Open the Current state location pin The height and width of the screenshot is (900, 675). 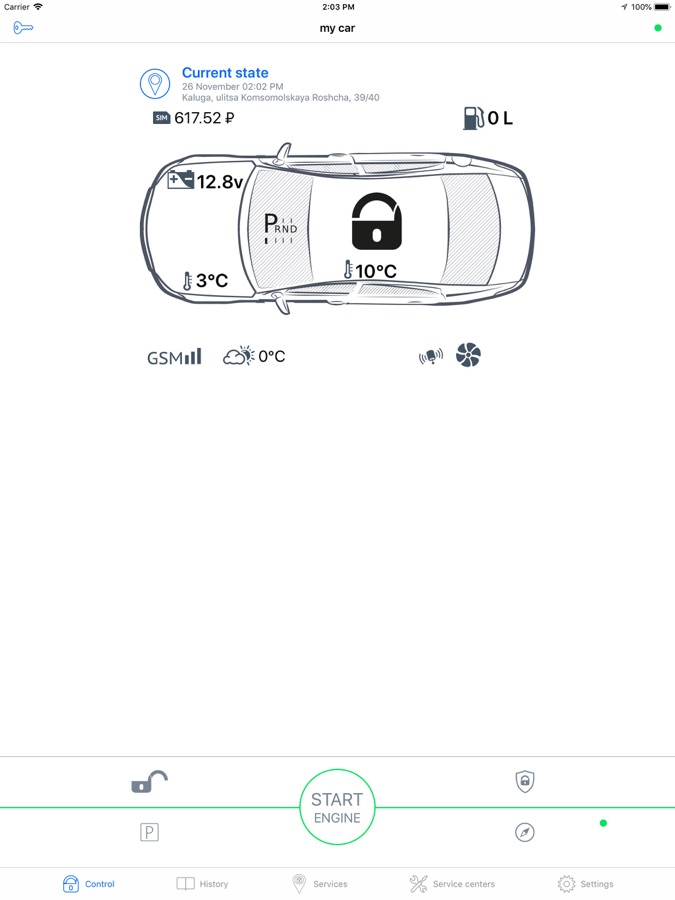coord(155,84)
